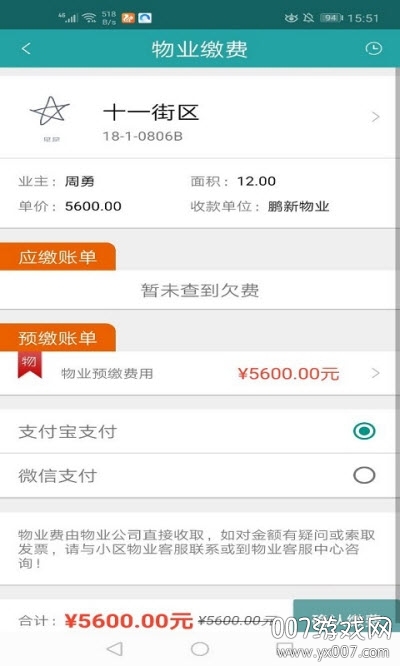Open 物业预缴费用 prepayment details
400x666 pixels.
click(x=200, y=373)
